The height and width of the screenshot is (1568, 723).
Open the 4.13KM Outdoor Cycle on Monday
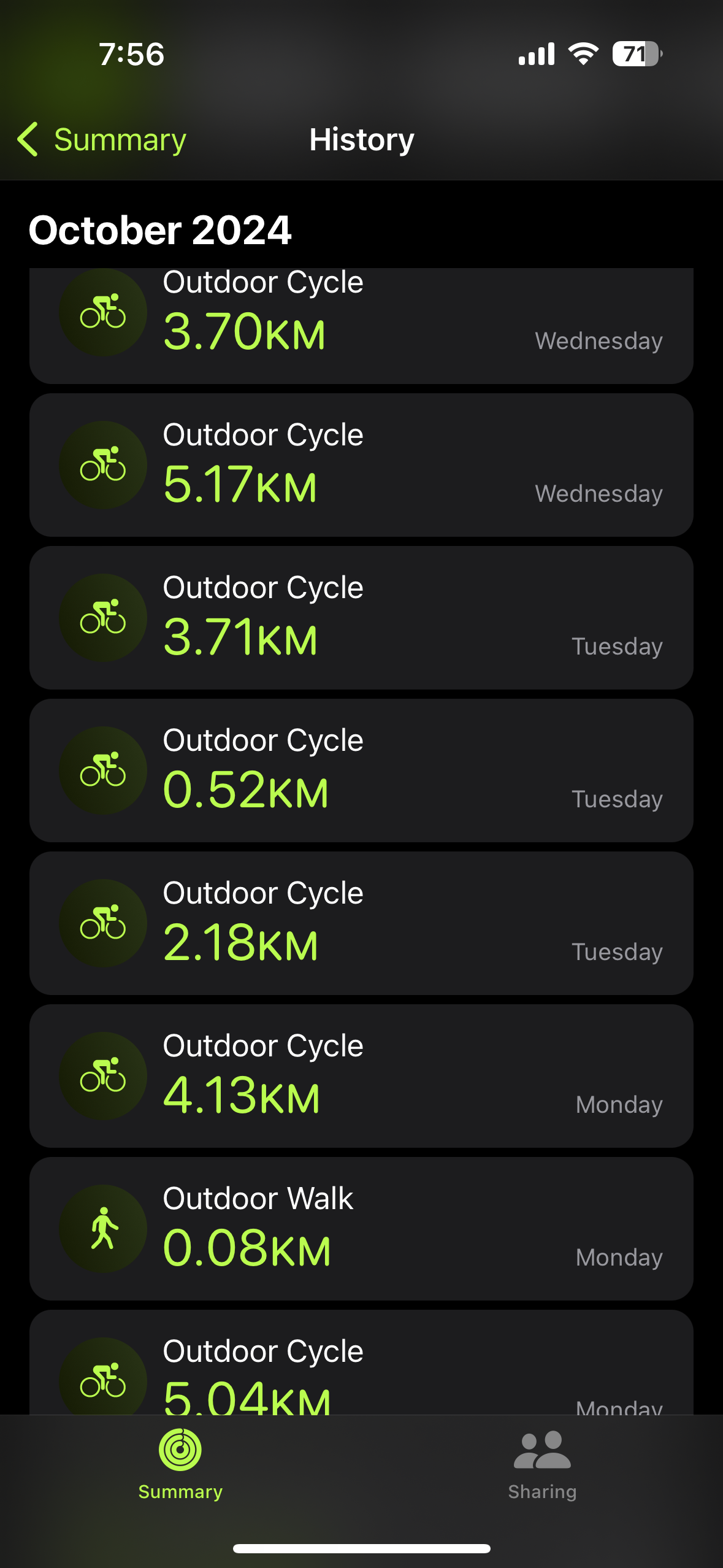coord(361,1076)
